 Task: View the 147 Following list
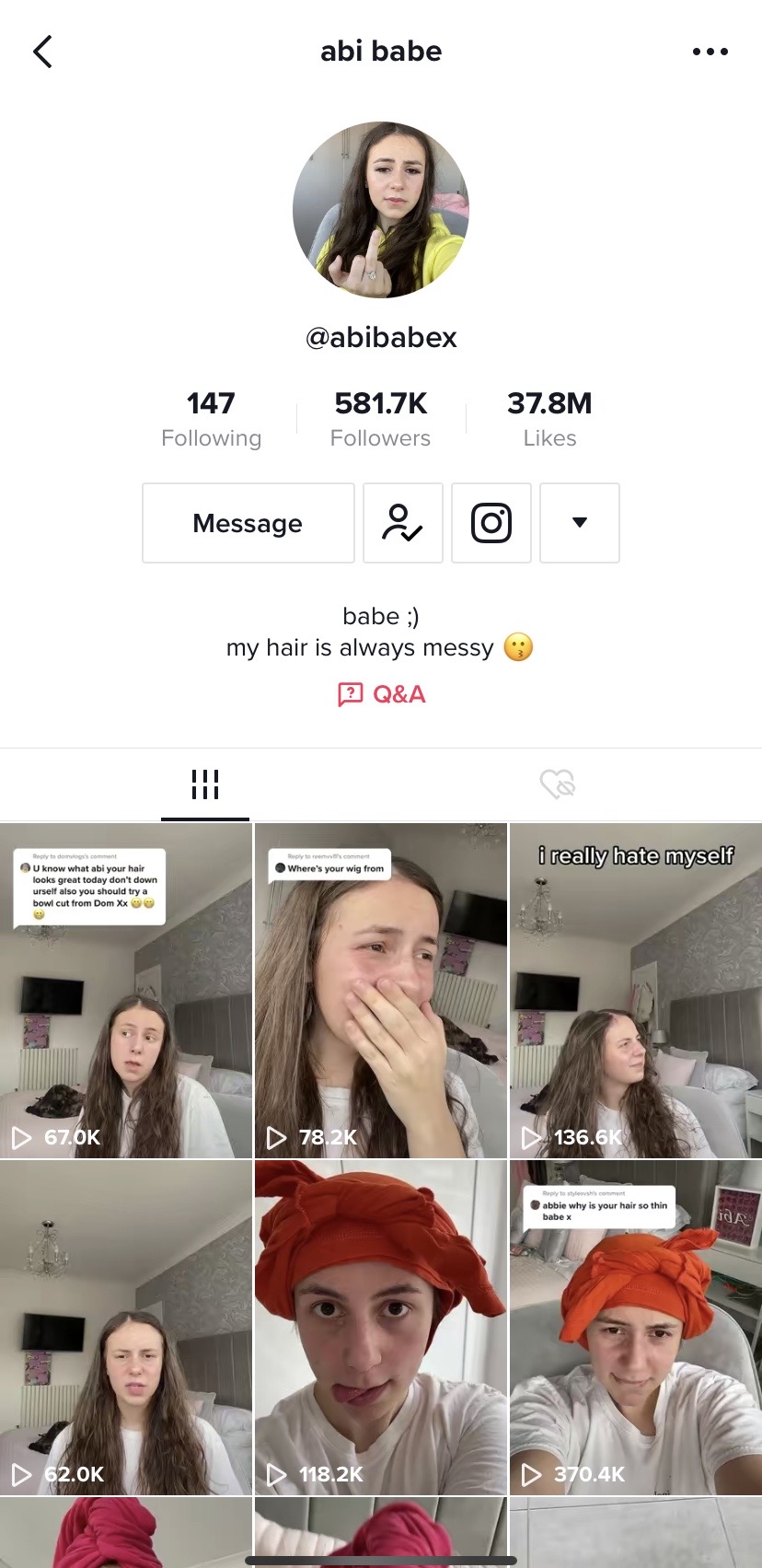coord(211,418)
